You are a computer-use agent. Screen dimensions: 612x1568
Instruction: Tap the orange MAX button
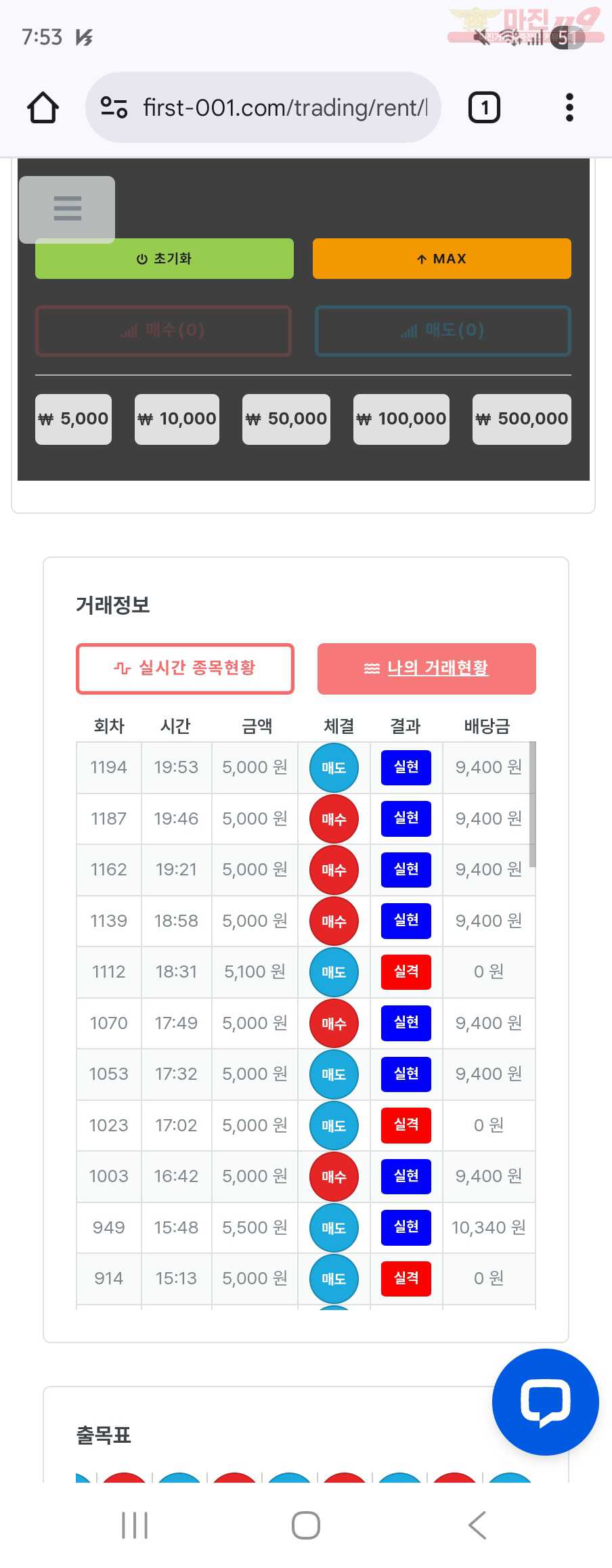(x=441, y=259)
